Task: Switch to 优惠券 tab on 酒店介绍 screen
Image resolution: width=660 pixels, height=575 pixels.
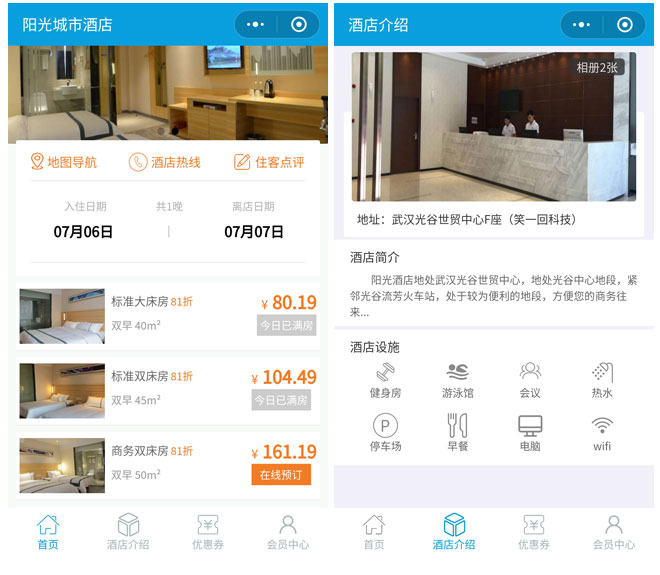Action: 534,532
